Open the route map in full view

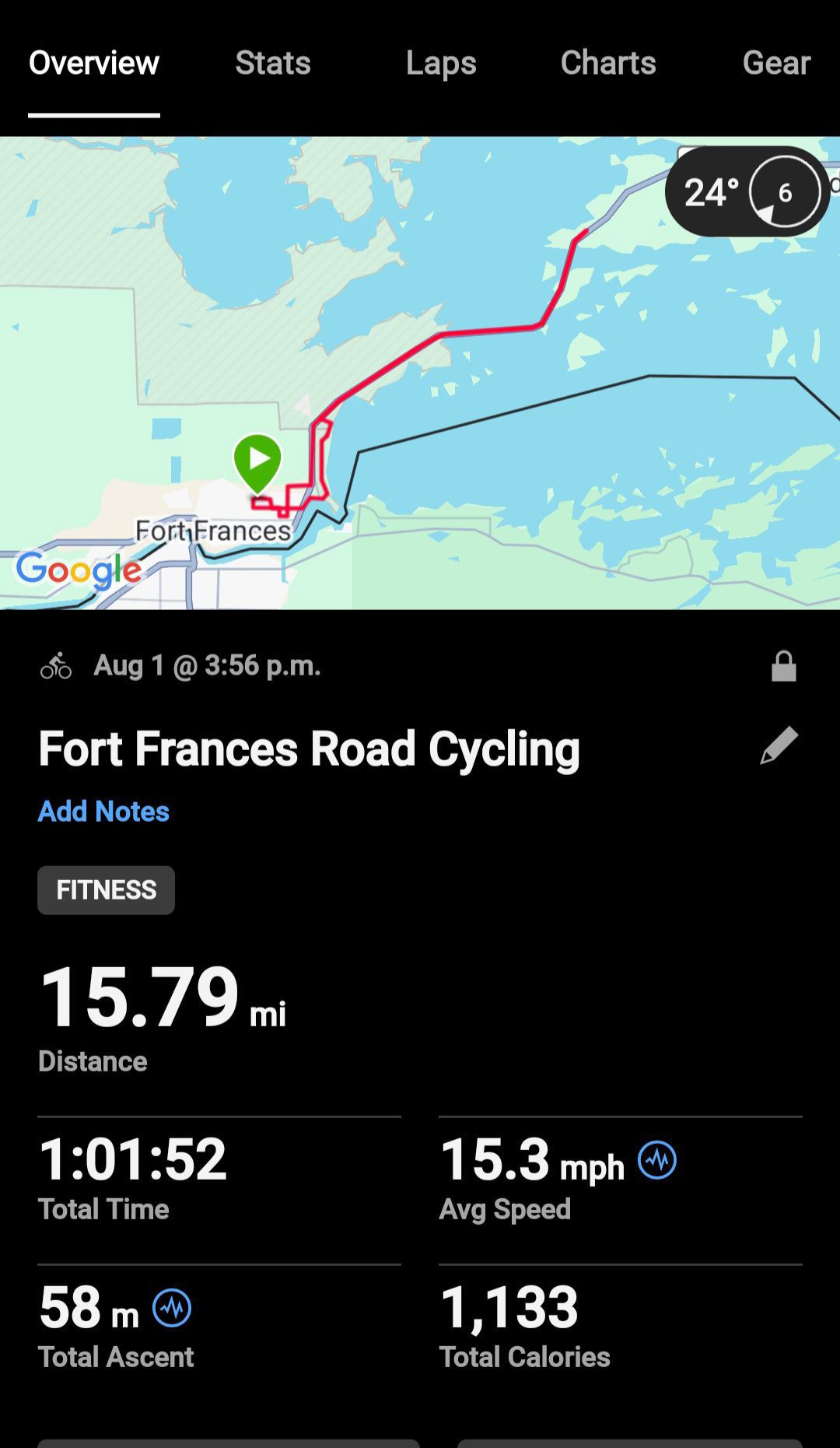[420, 373]
